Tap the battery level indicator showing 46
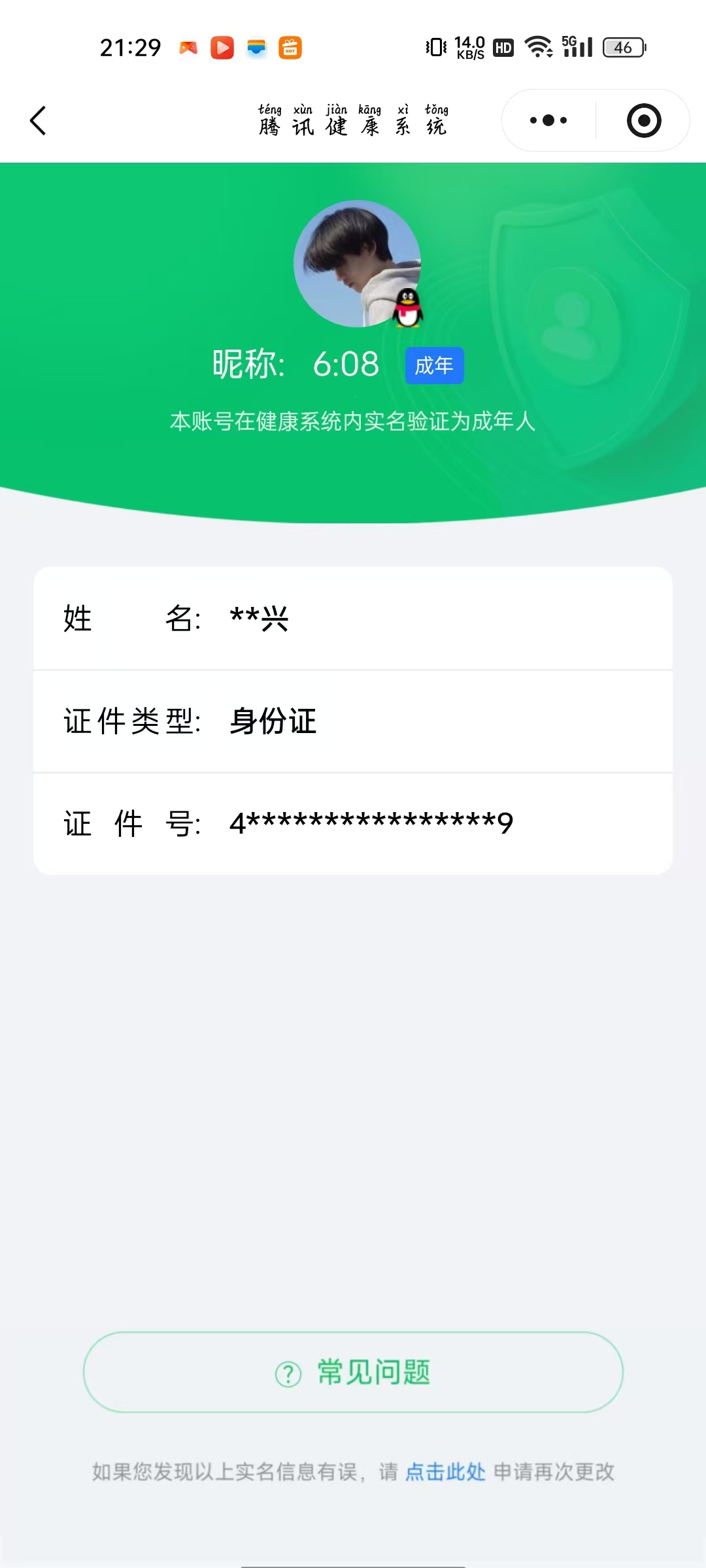This screenshot has height=1568, width=706. [622, 47]
